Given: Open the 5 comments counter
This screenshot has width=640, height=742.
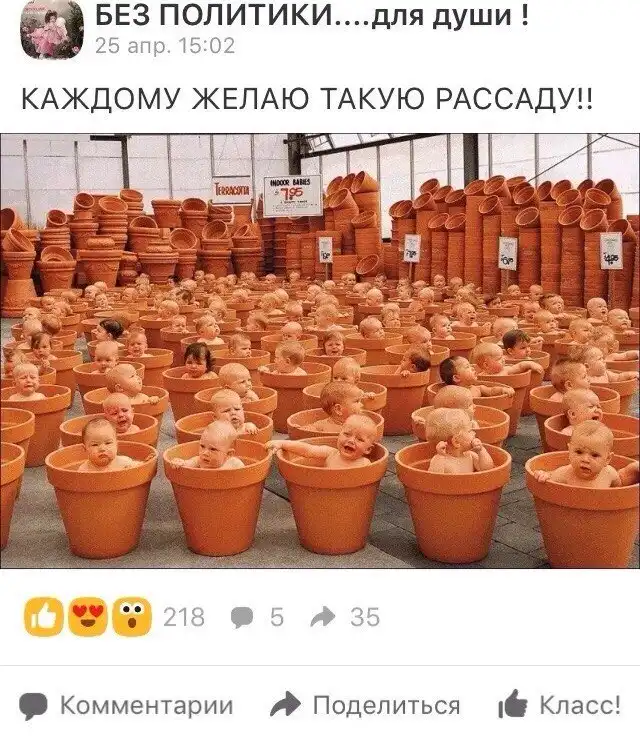Looking at the screenshot, I should click(x=258, y=618).
